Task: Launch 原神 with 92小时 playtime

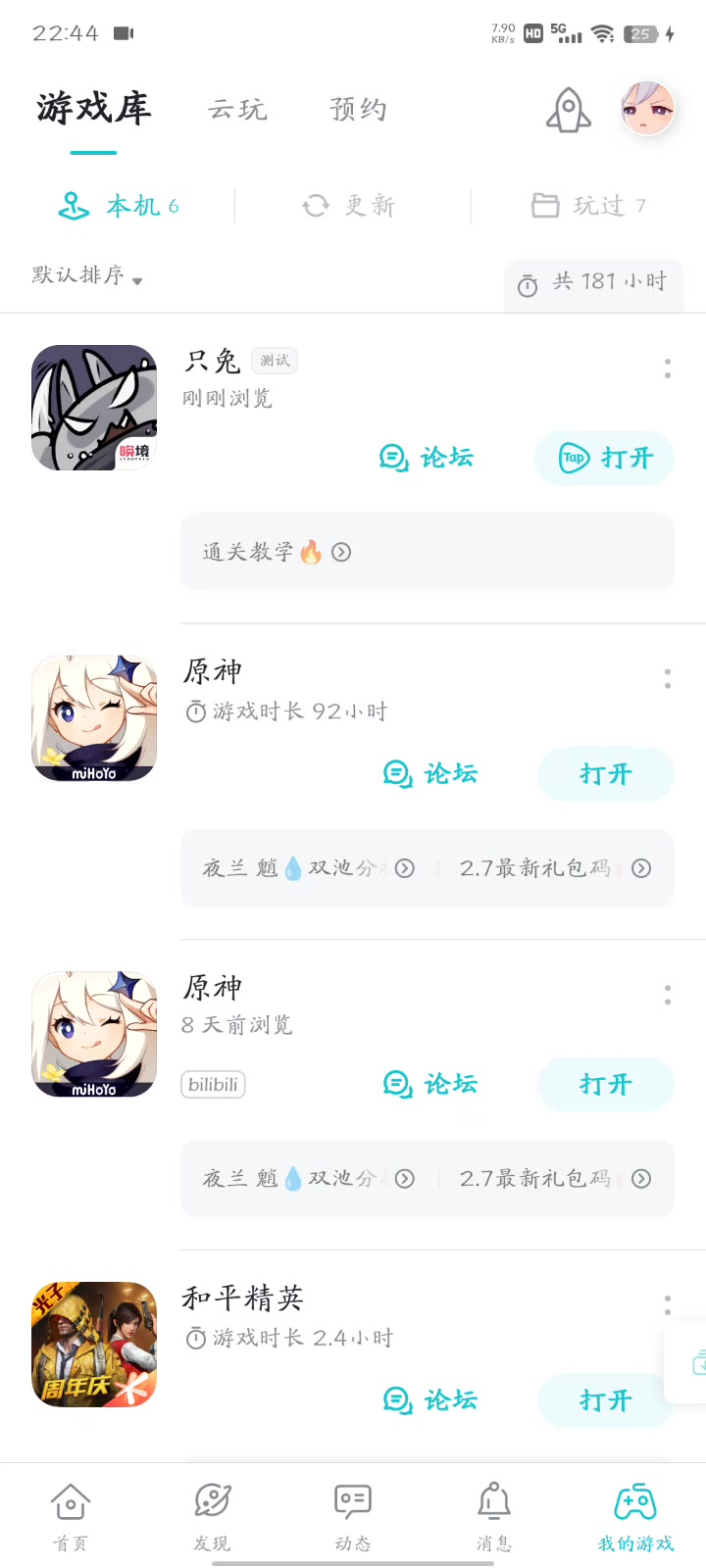Action: click(x=606, y=774)
